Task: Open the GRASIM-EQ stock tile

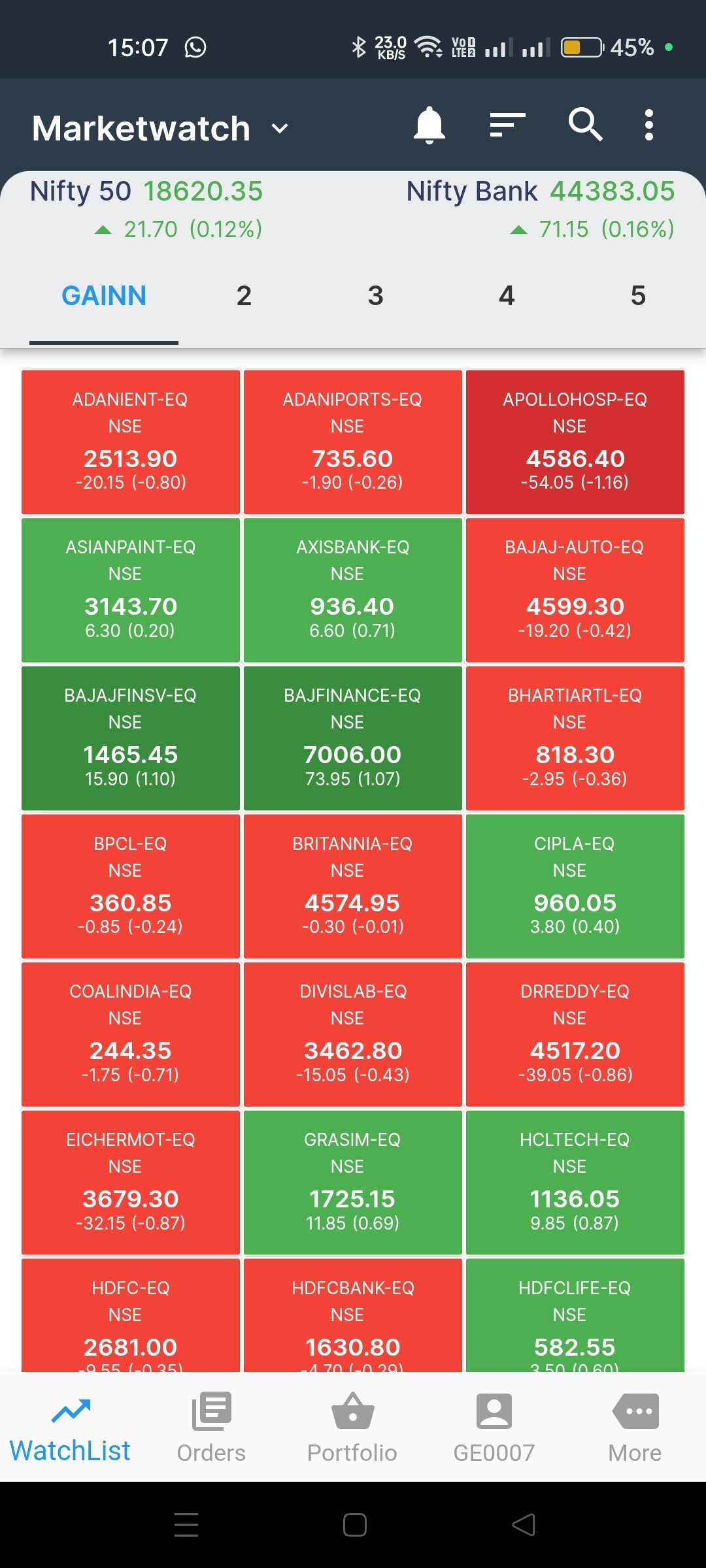Action: point(352,1183)
